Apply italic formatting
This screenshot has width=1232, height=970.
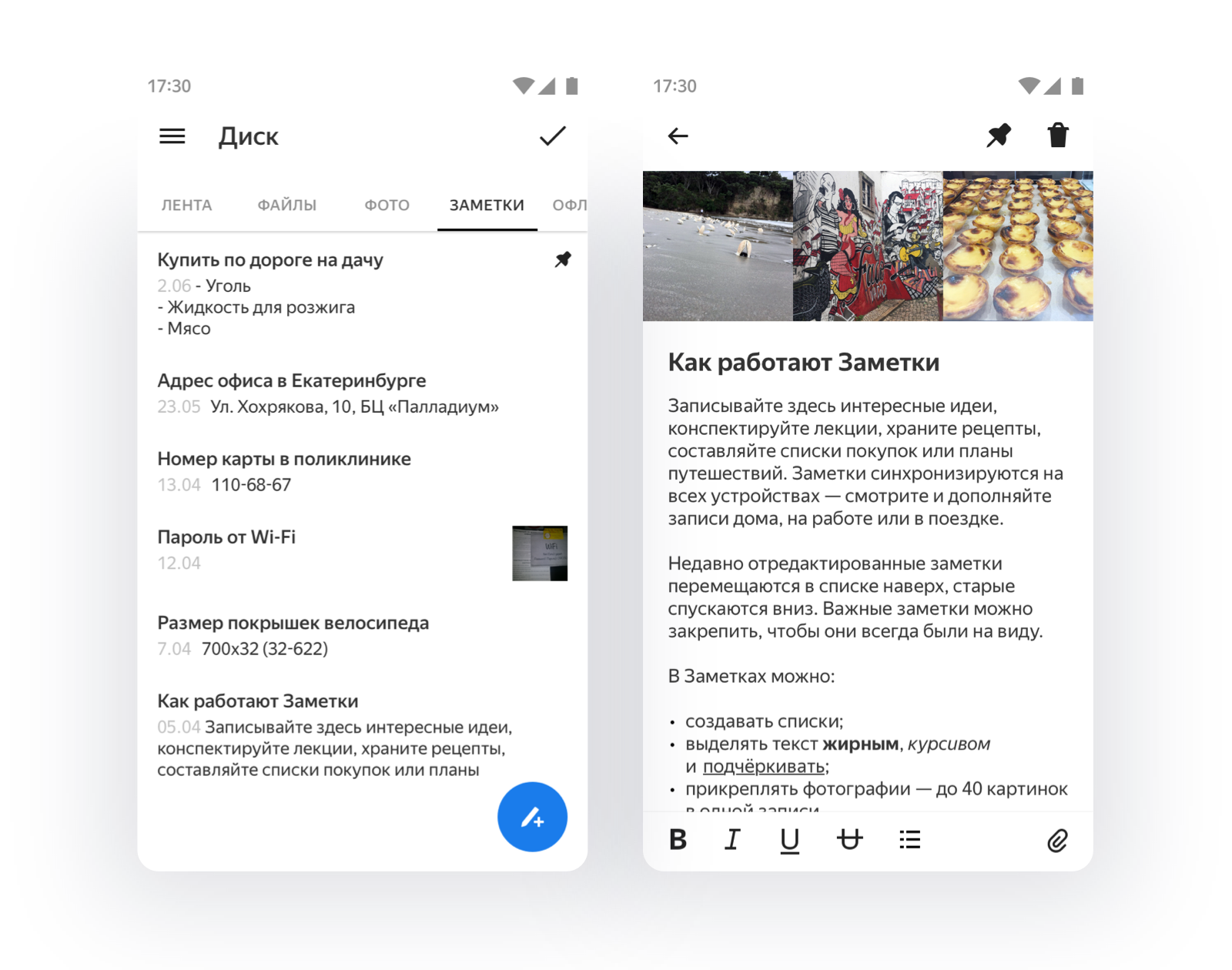coord(732,840)
